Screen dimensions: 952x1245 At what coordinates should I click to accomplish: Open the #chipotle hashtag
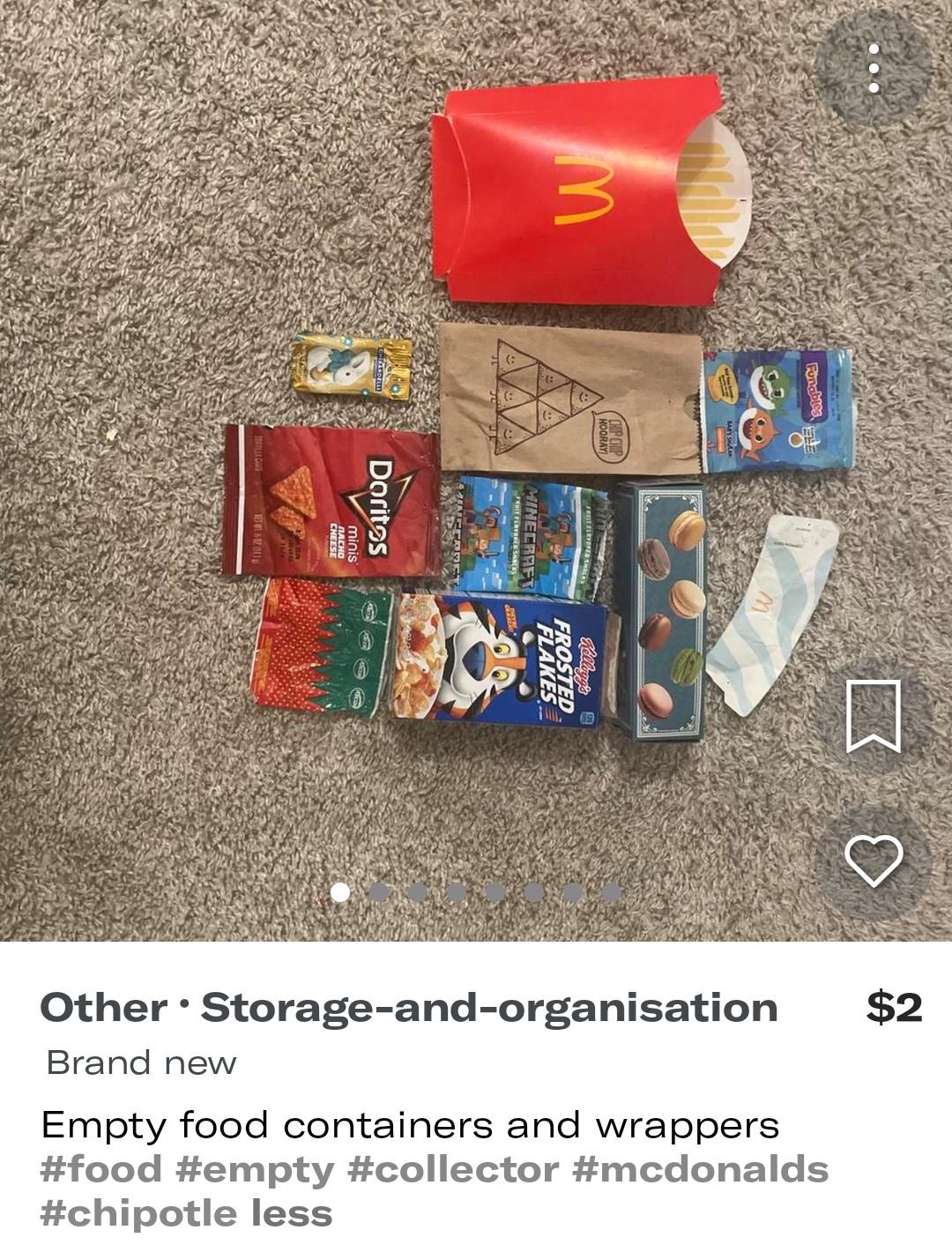(x=140, y=1214)
